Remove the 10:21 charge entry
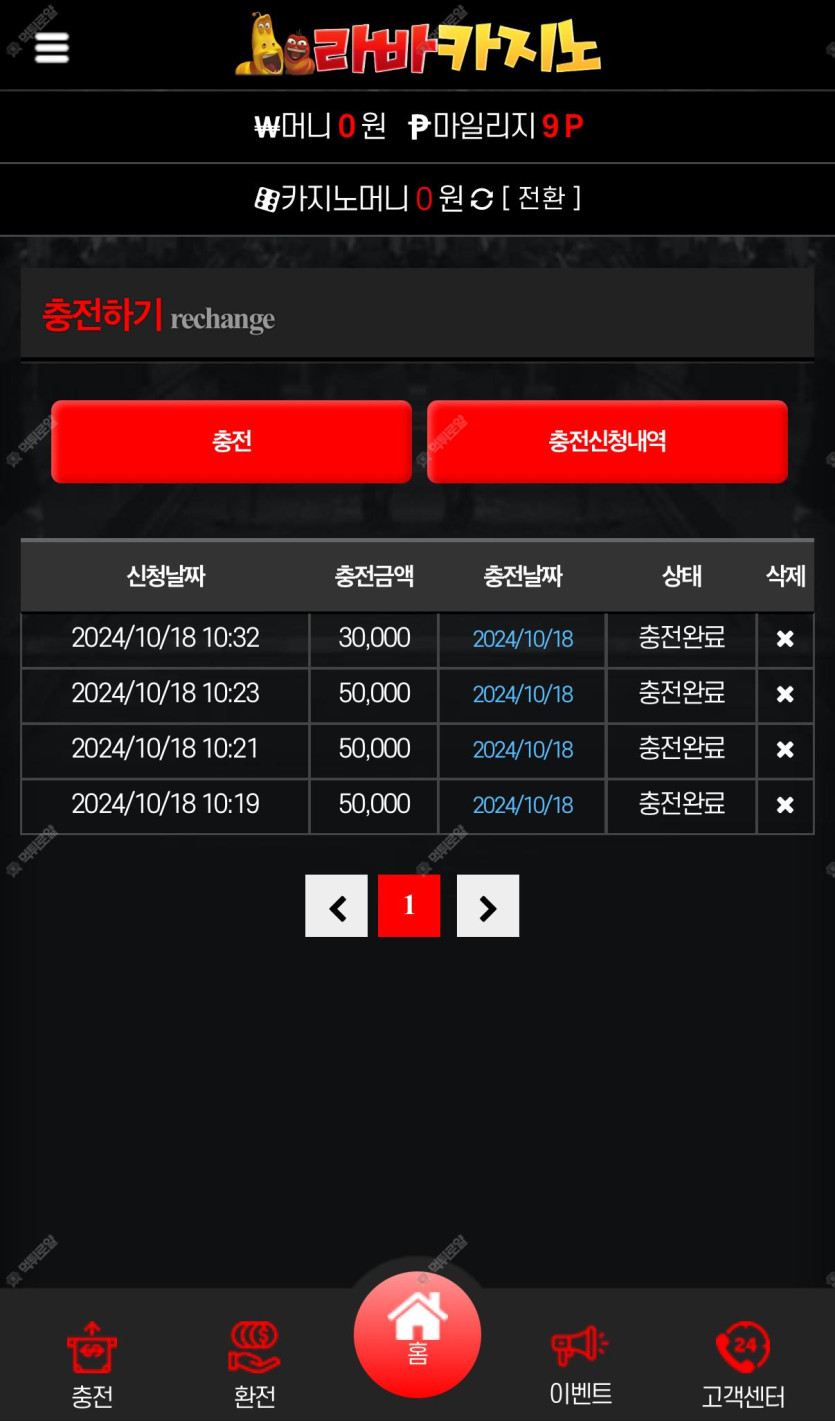Image resolution: width=835 pixels, height=1421 pixels. (x=785, y=750)
